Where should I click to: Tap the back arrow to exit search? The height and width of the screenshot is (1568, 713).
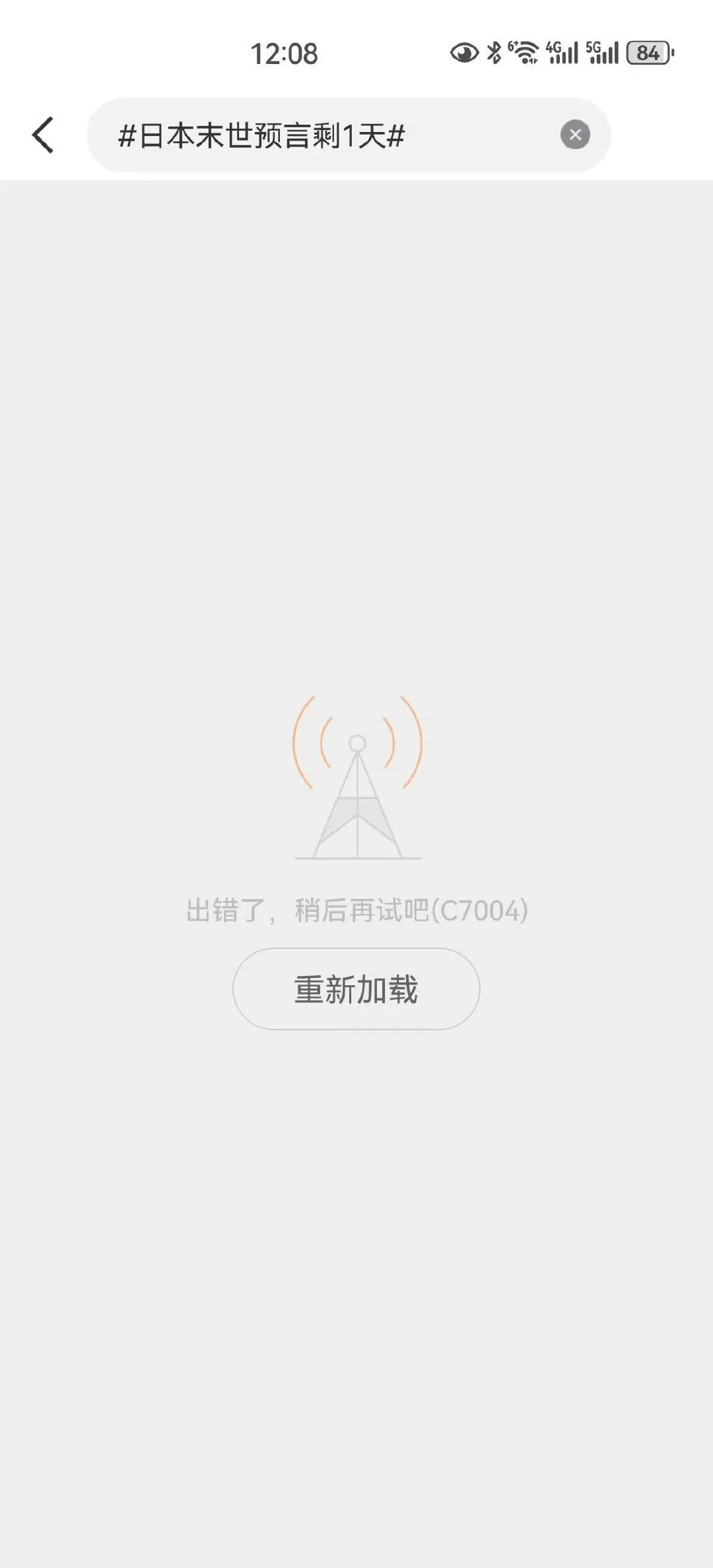(x=44, y=135)
